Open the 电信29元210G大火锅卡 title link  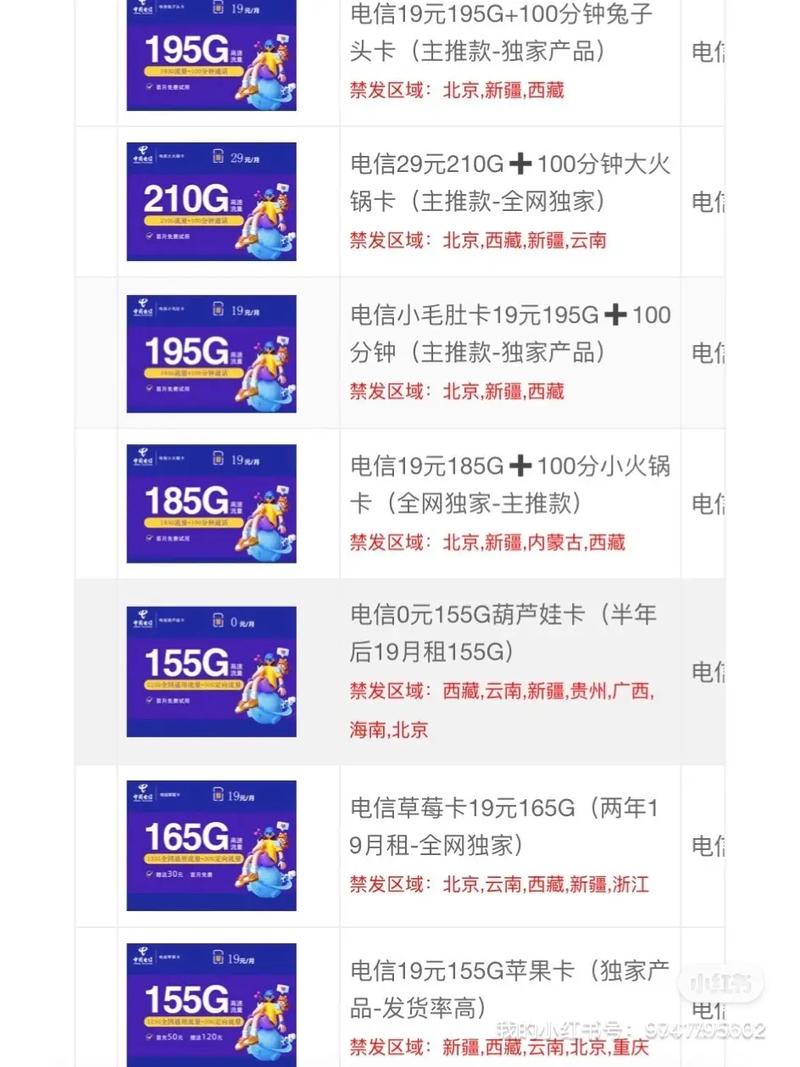(x=500, y=185)
